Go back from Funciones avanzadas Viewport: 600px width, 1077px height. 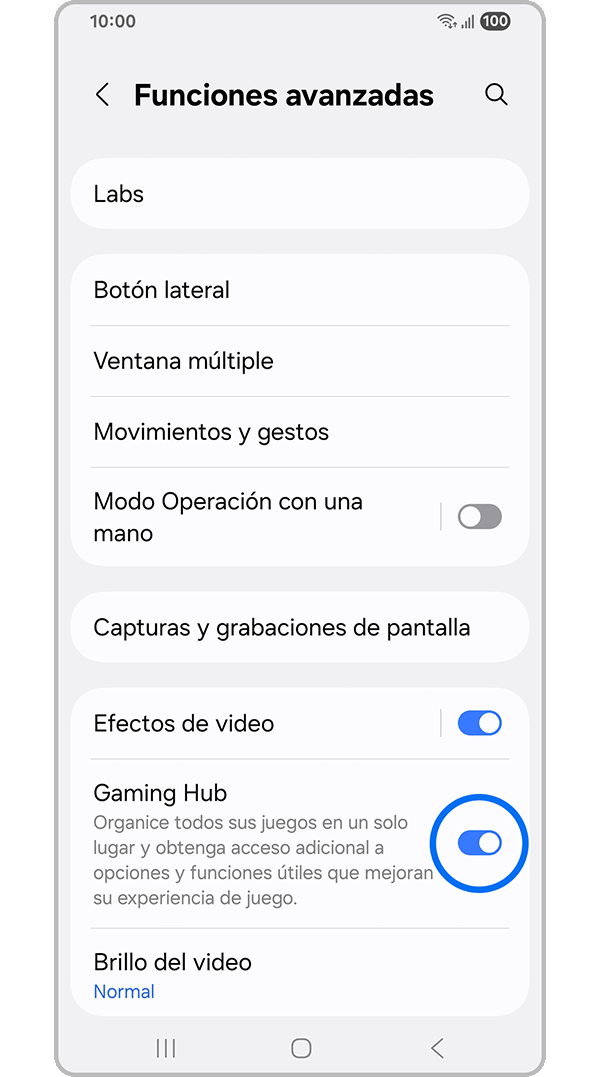click(102, 95)
